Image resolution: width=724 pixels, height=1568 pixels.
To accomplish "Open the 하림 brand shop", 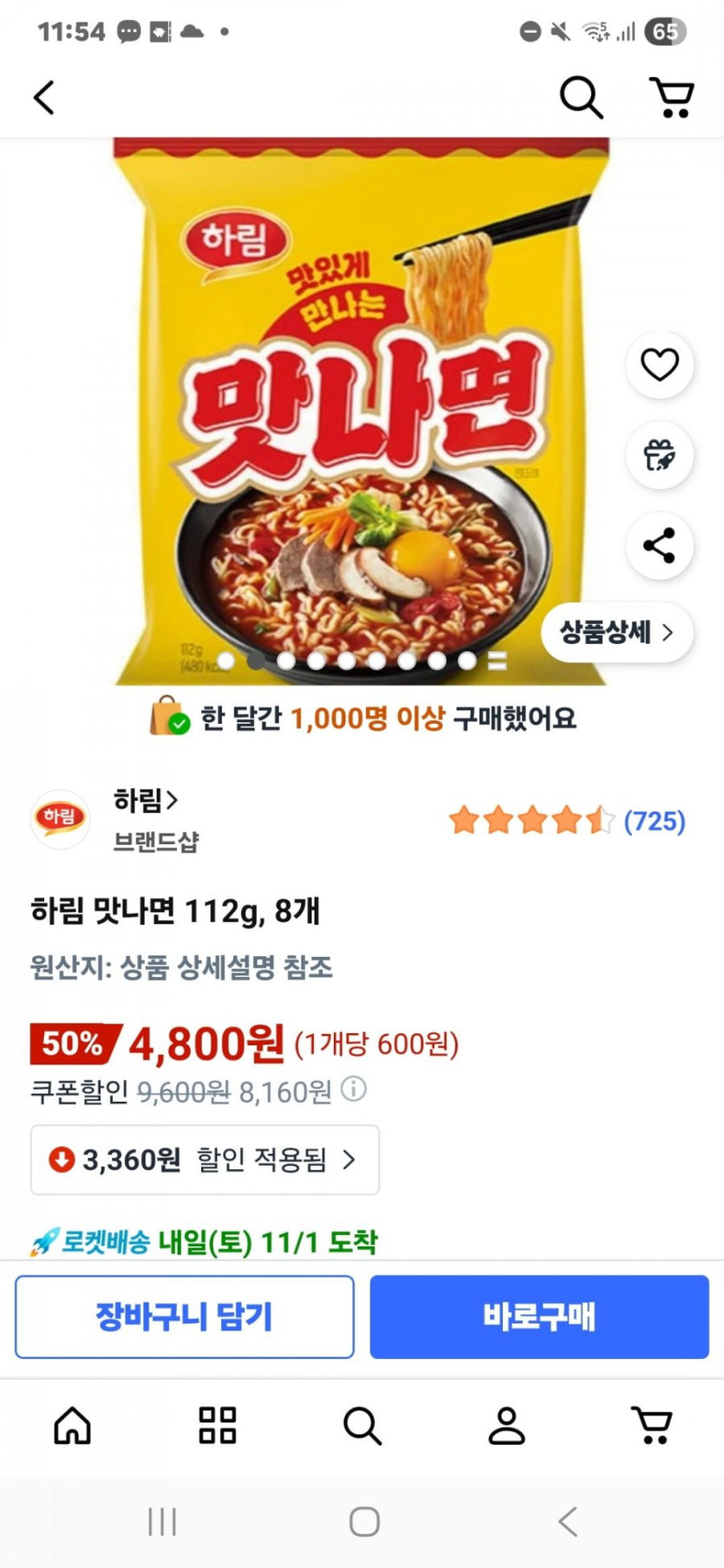I will coord(146,800).
